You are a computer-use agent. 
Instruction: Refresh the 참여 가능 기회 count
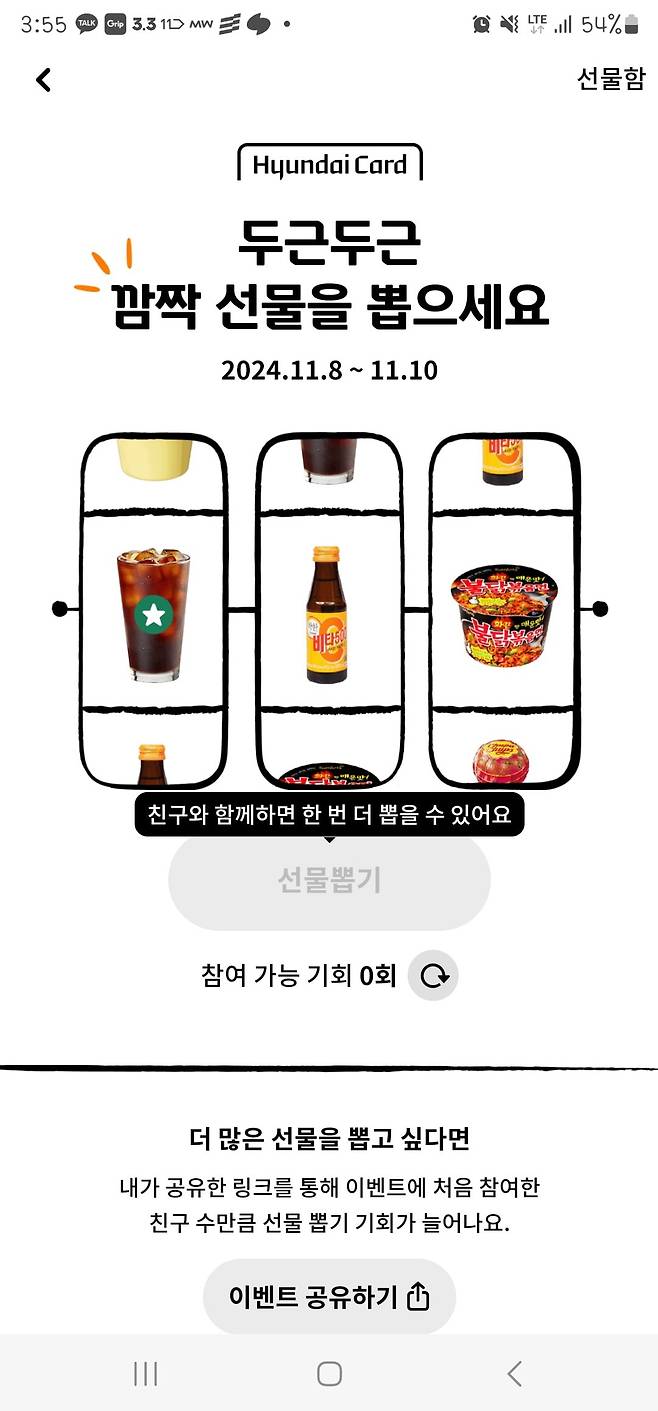pos(434,976)
